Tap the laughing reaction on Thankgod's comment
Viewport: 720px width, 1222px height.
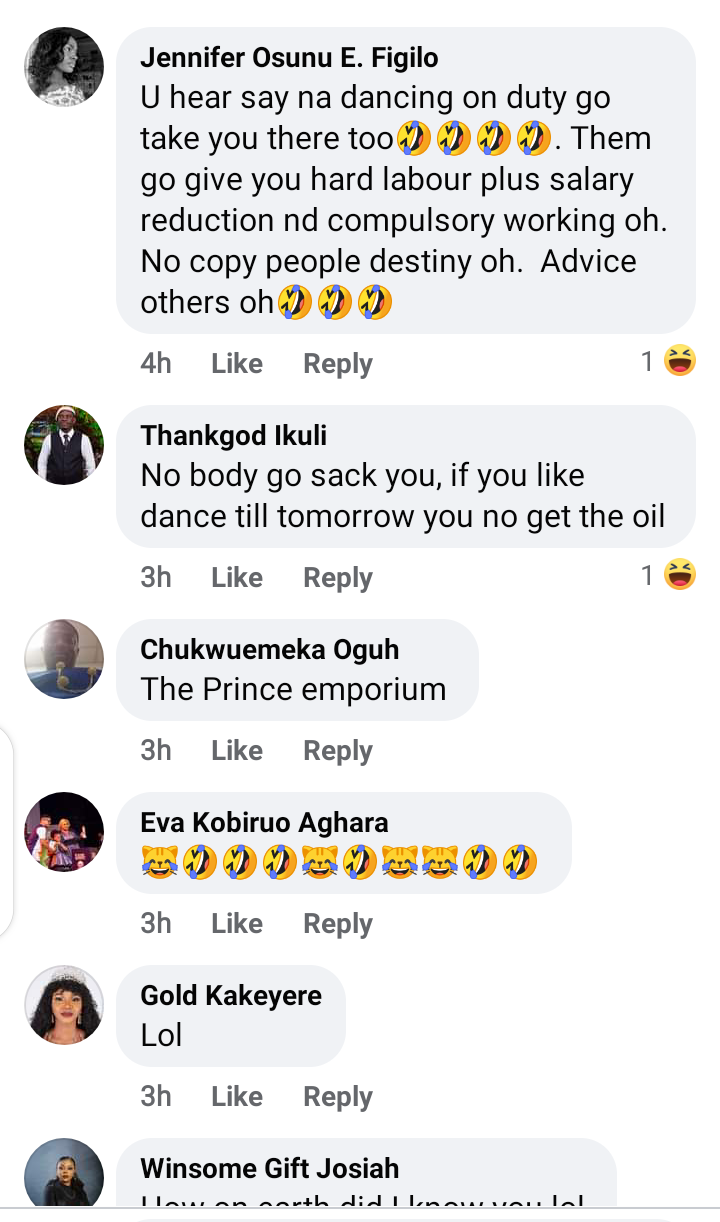(679, 575)
